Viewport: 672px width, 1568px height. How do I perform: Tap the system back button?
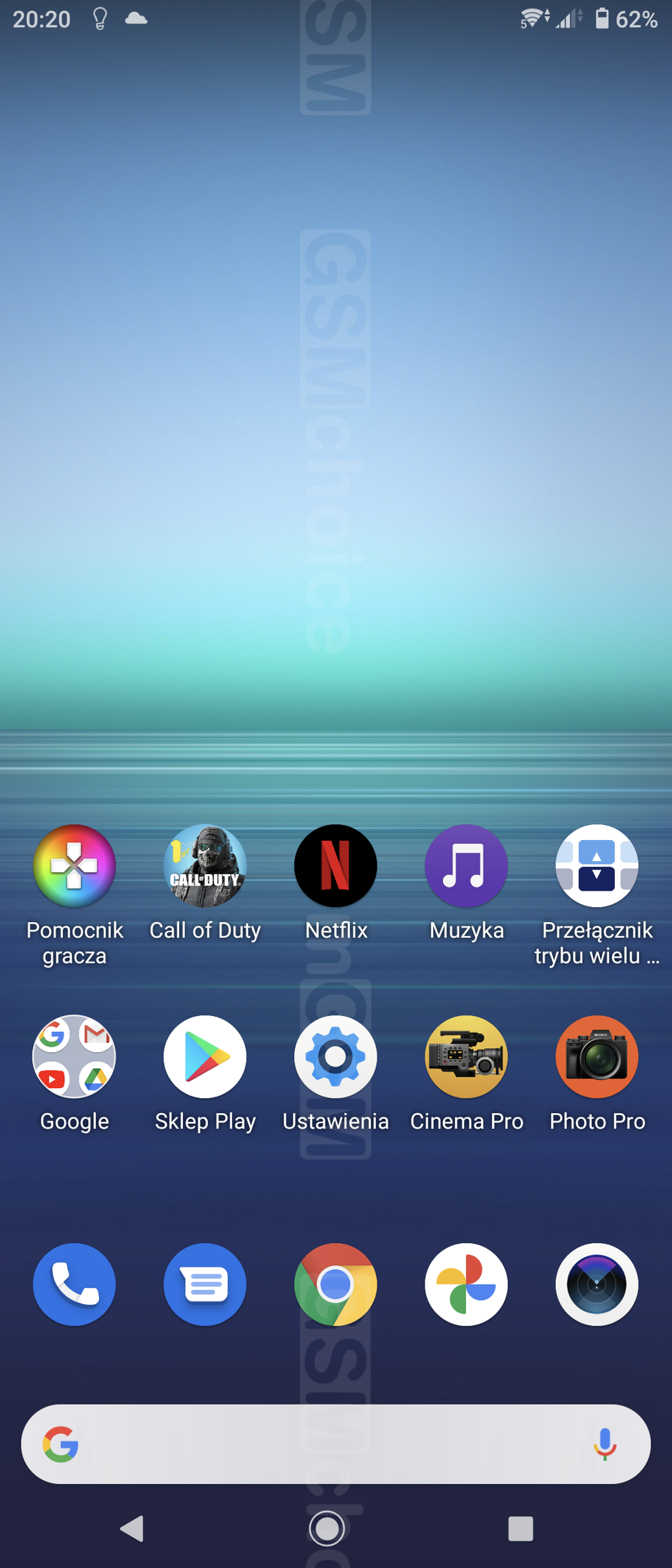tap(132, 1529)
